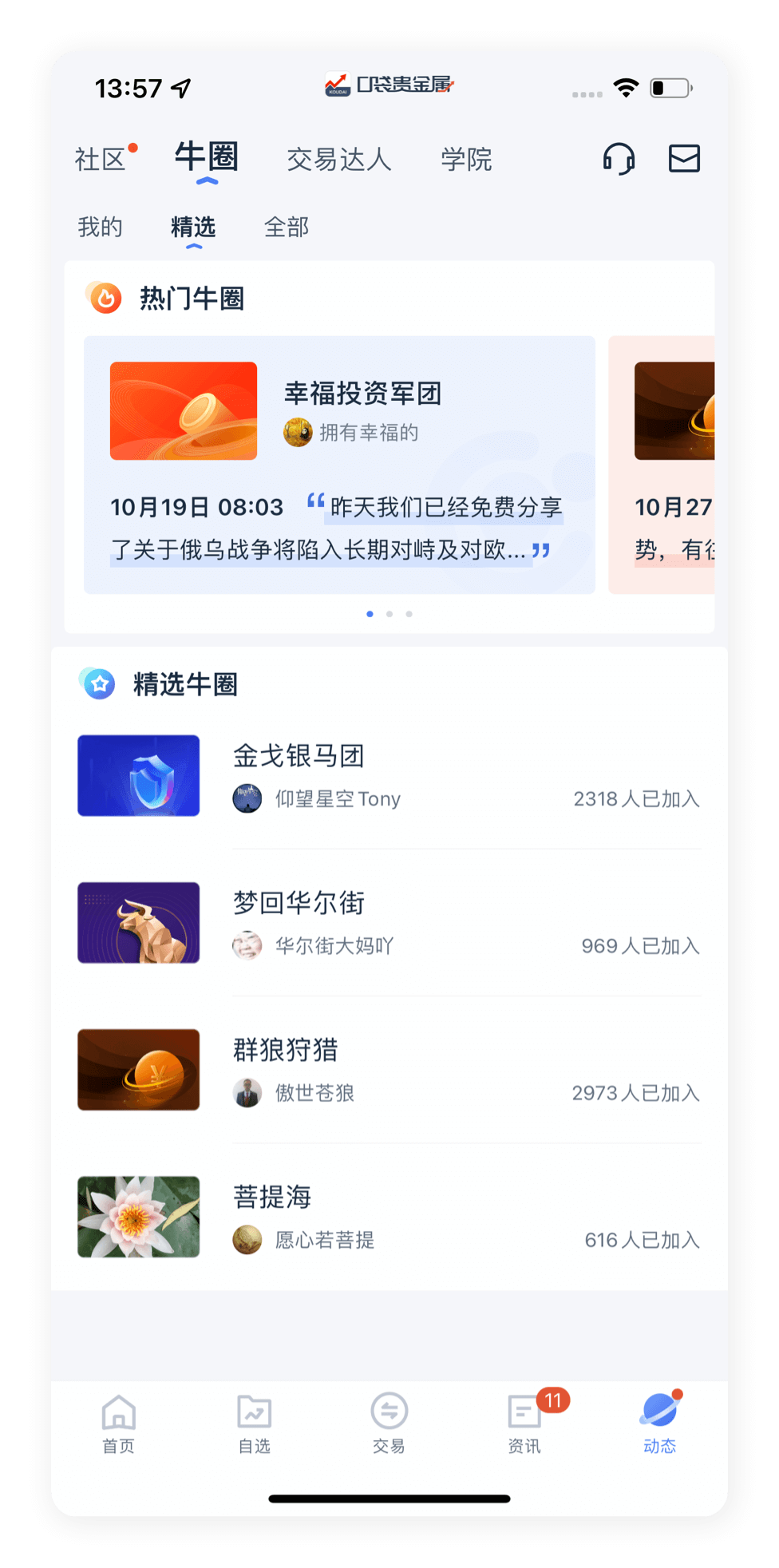Image resolution: width=779 pixels, height=1568 pixels.
Task: Open the 群狼狩猎 circle
Action: 389,1069
